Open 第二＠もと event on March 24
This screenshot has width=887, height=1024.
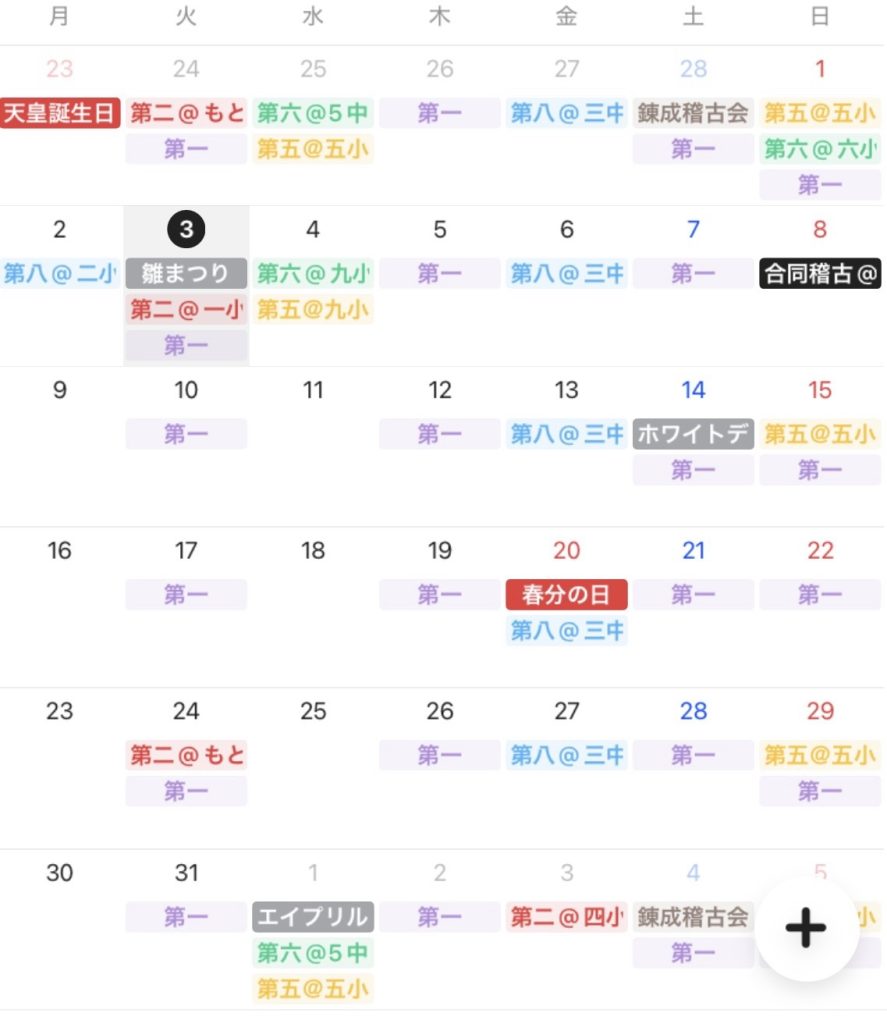click(186, 755)
